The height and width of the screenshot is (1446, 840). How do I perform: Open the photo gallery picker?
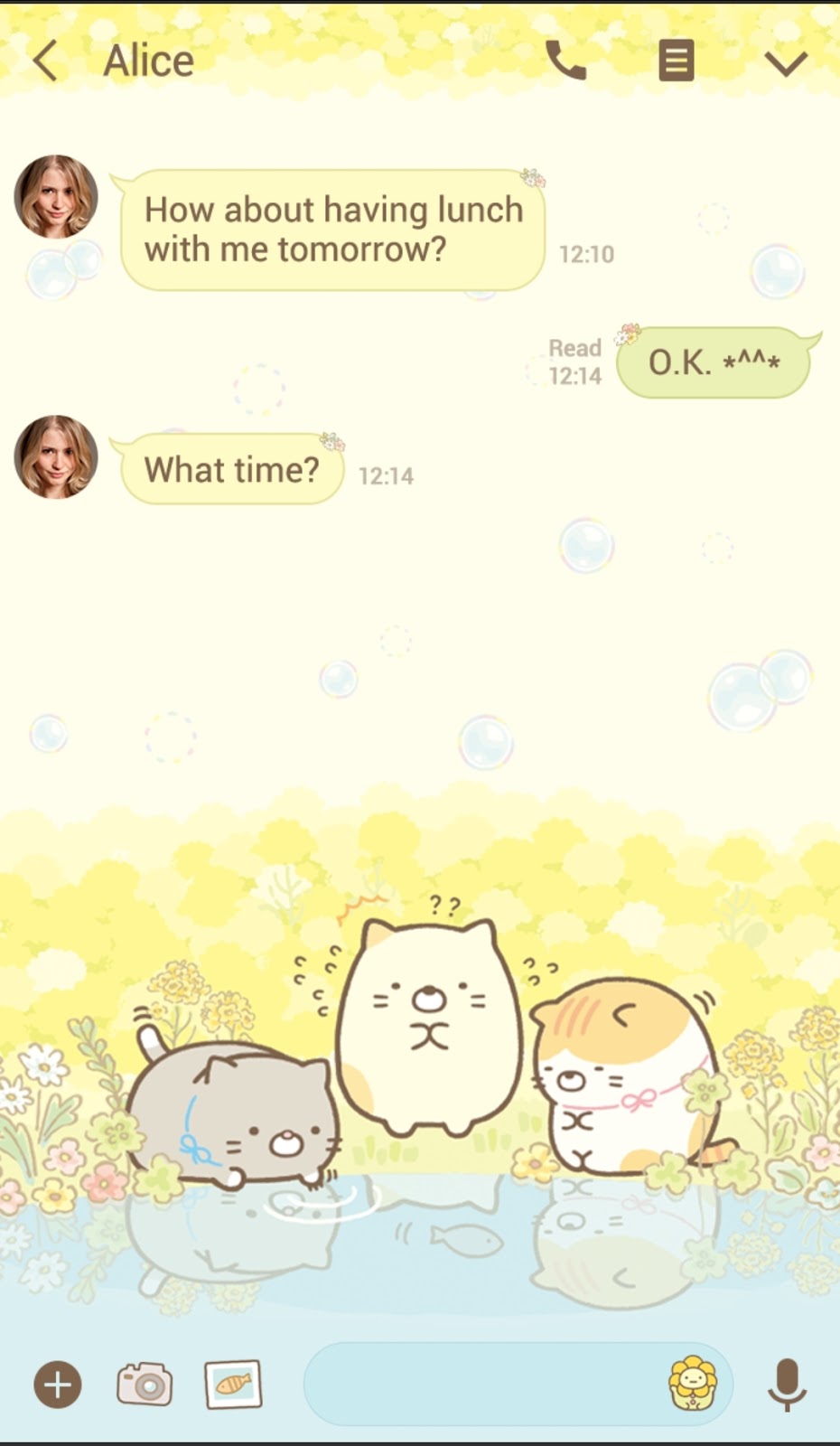233,1385
